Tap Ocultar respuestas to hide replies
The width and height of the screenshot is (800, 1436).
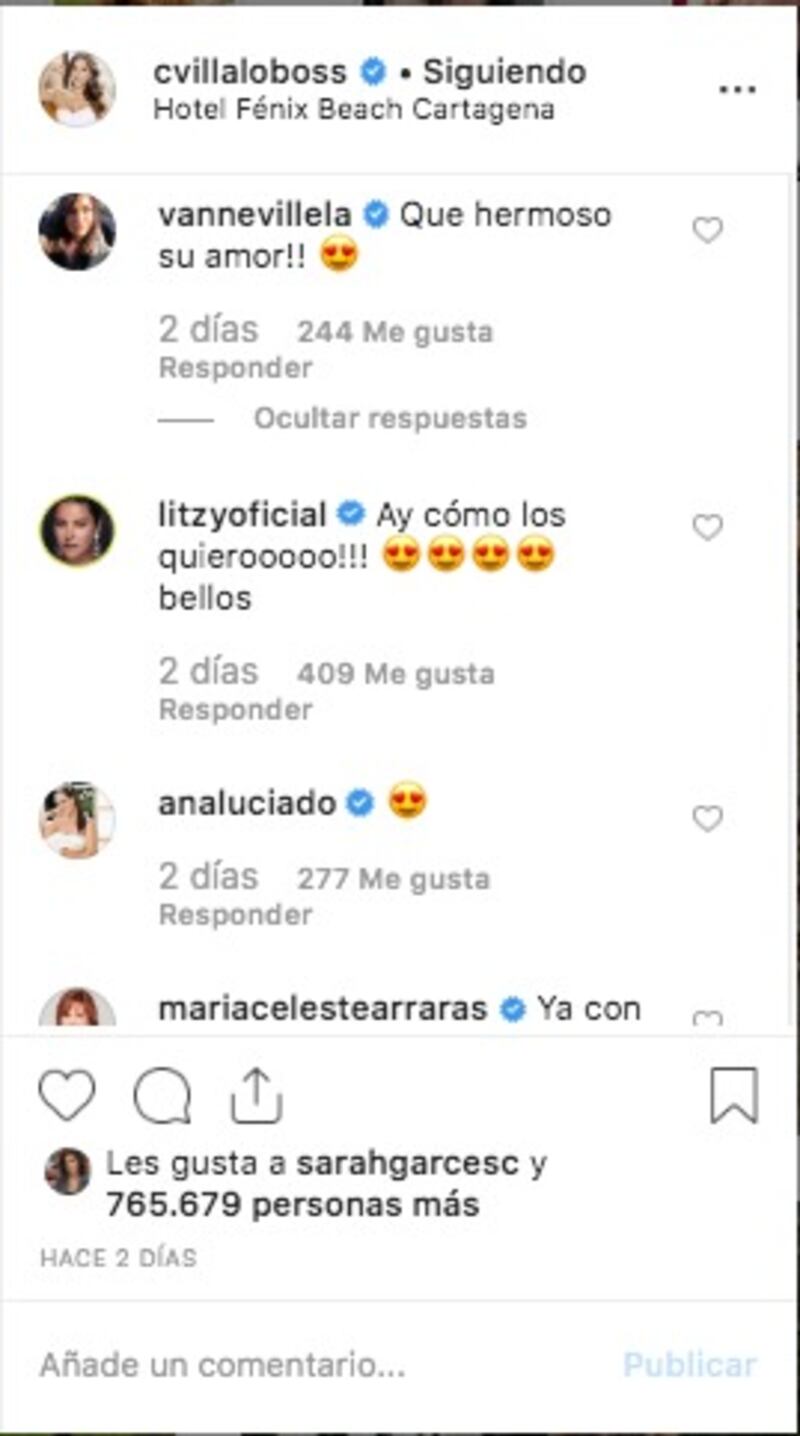389,418
